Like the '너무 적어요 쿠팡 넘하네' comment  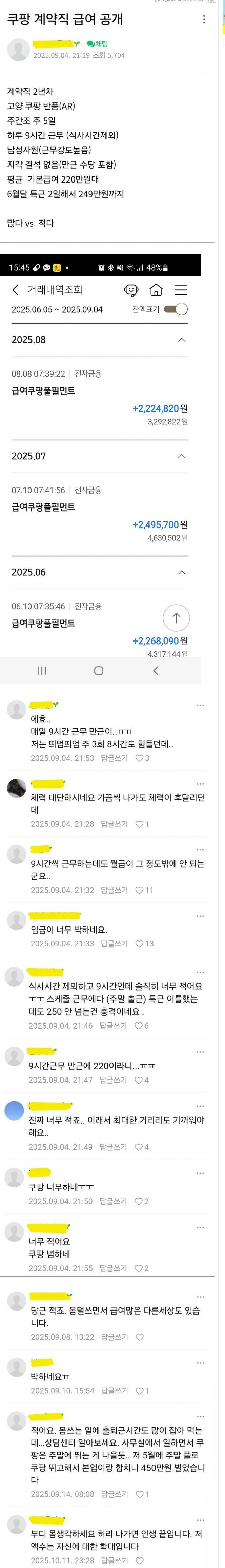point(141,1268)
